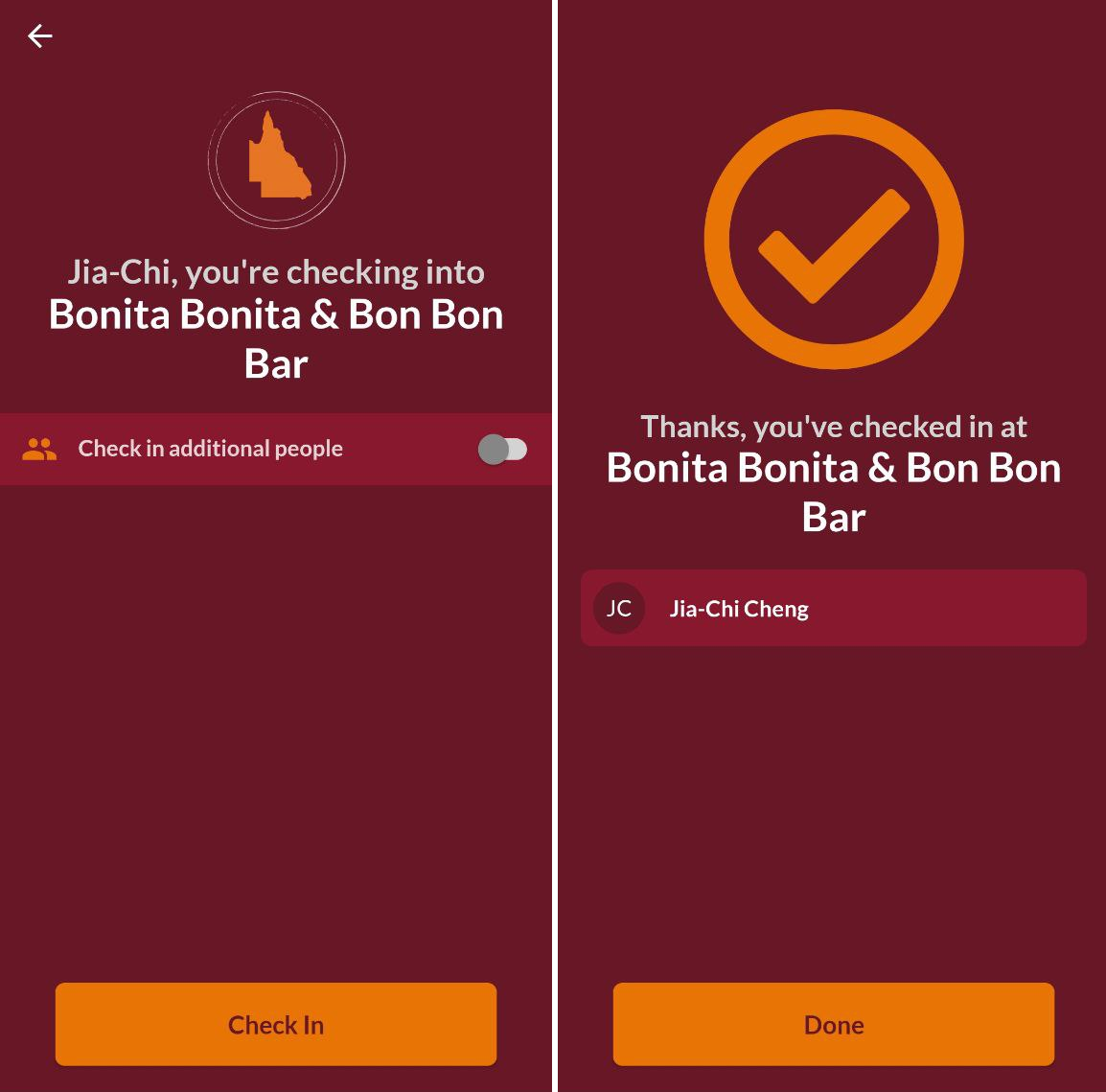Tap the Check In button
Viewport: 1106px width, 1092px height.
(276, 1024)
